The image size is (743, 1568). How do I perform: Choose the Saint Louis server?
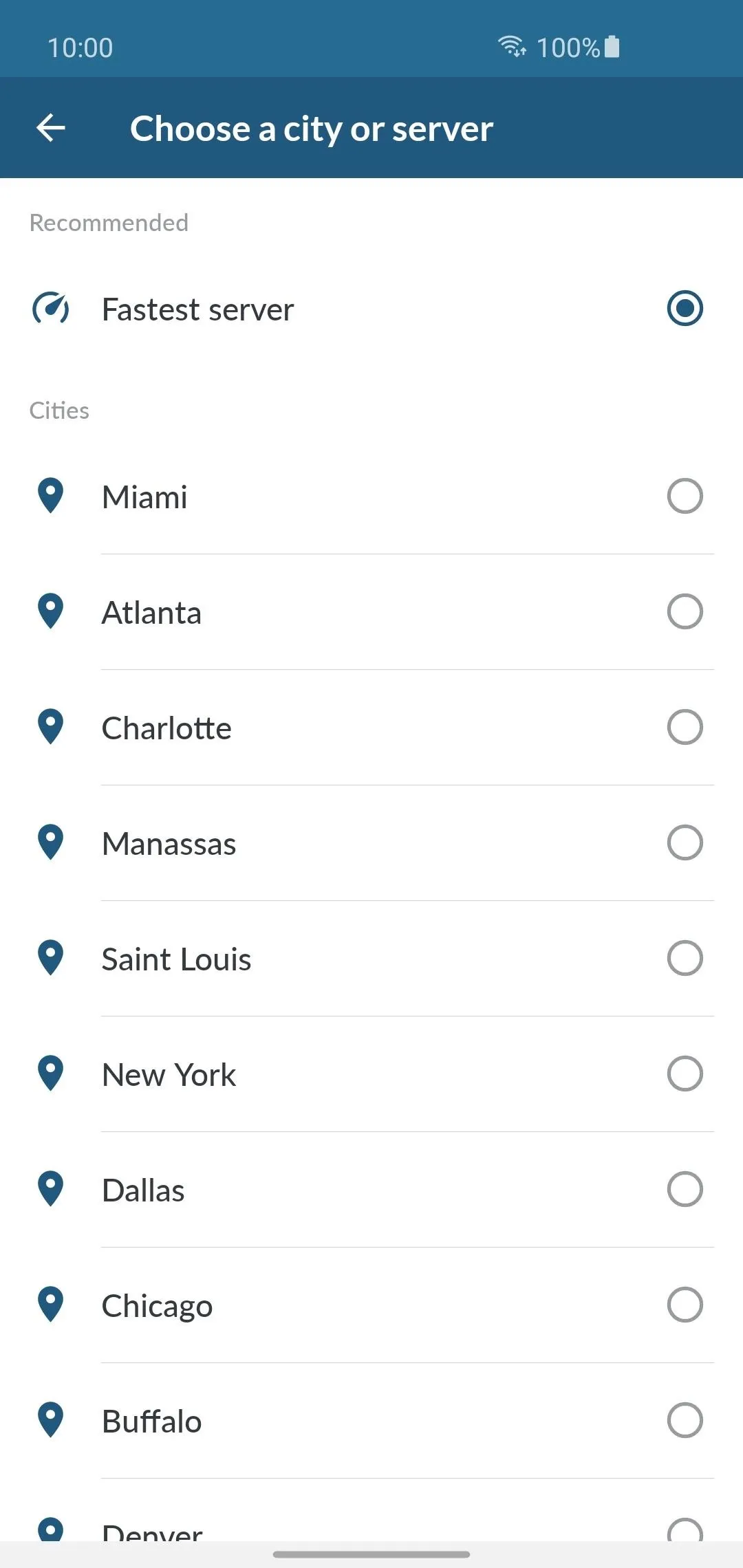(x=371, y=959)
